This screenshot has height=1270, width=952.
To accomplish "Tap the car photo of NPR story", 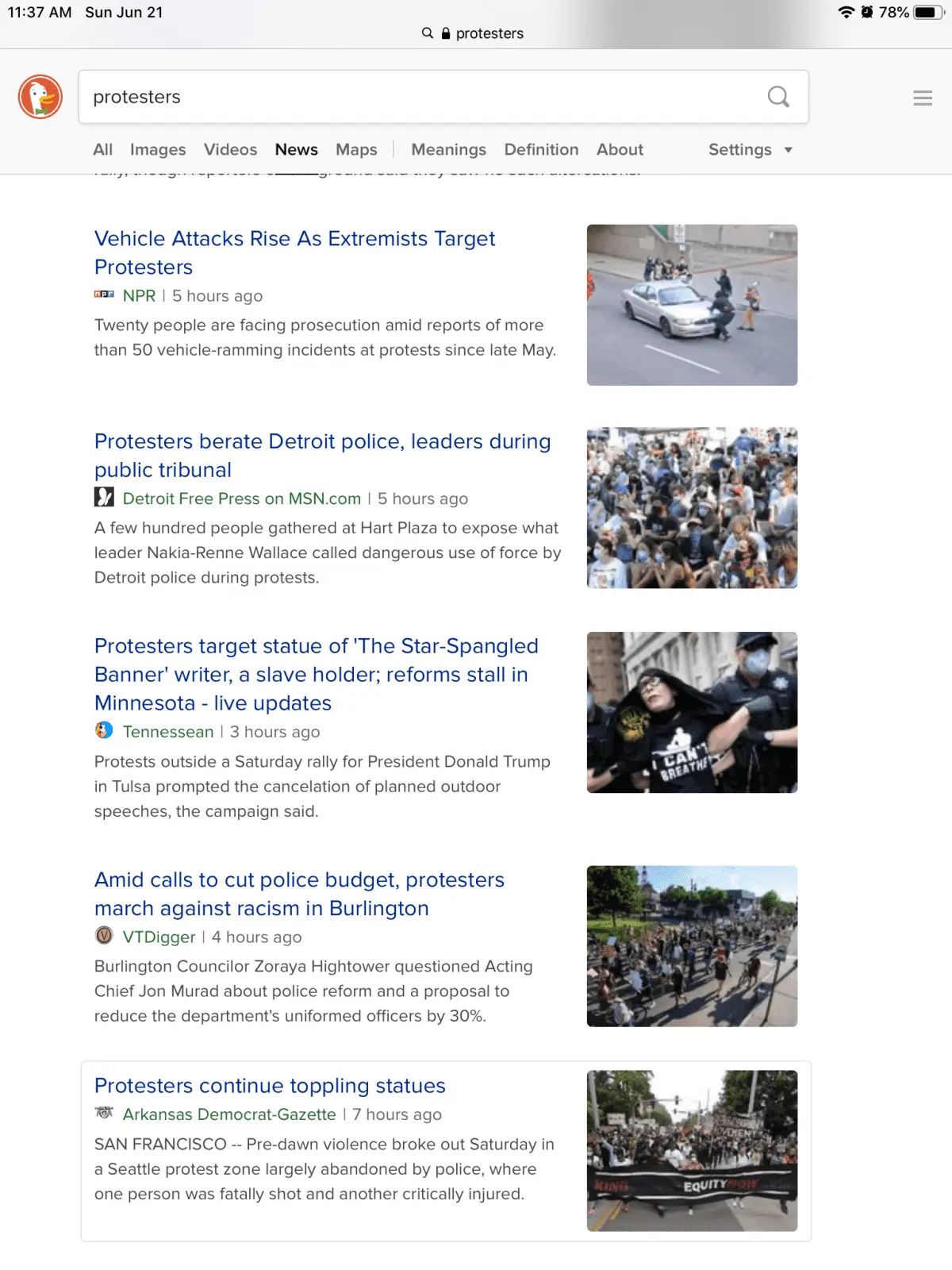I will click(x=692, y=305).
